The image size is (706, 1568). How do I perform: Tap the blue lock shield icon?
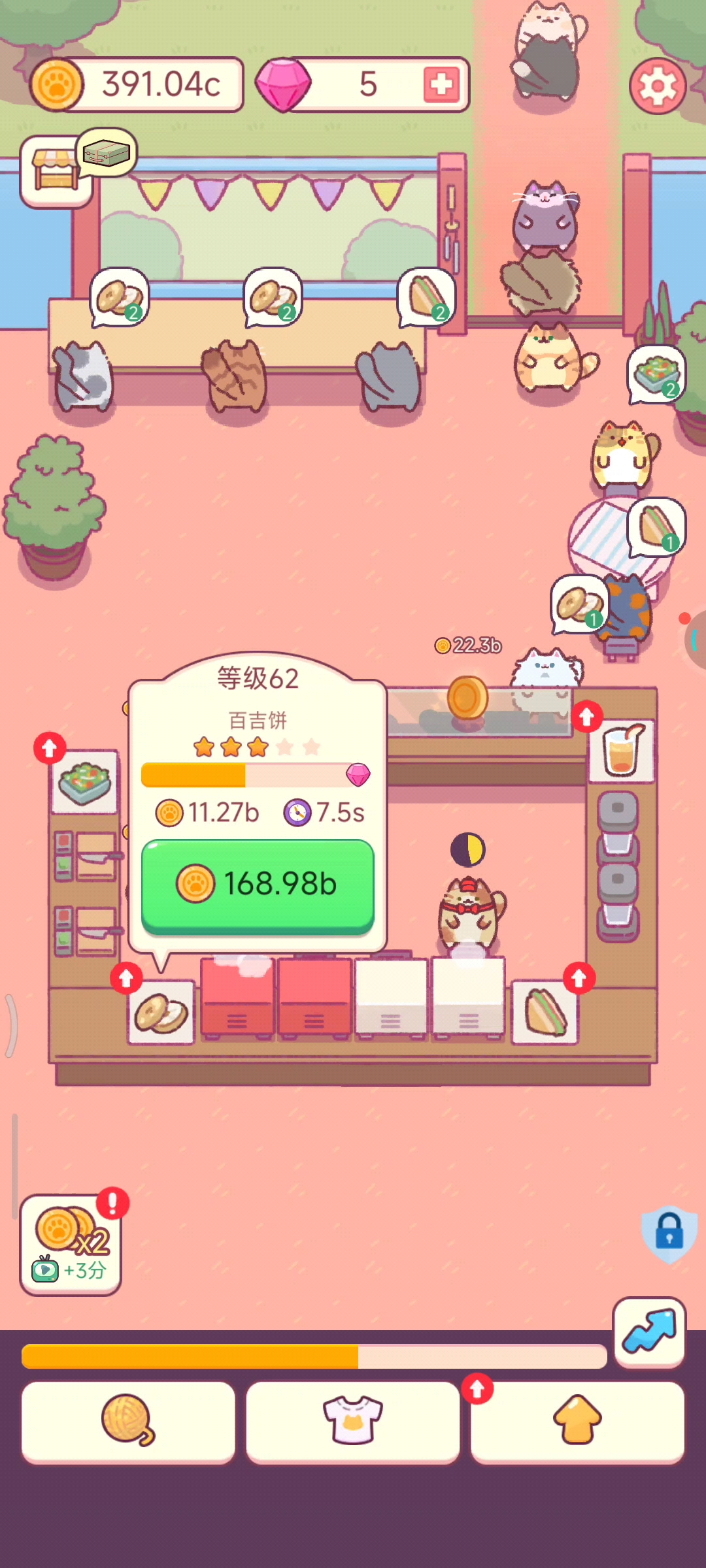pos(669,1233)
